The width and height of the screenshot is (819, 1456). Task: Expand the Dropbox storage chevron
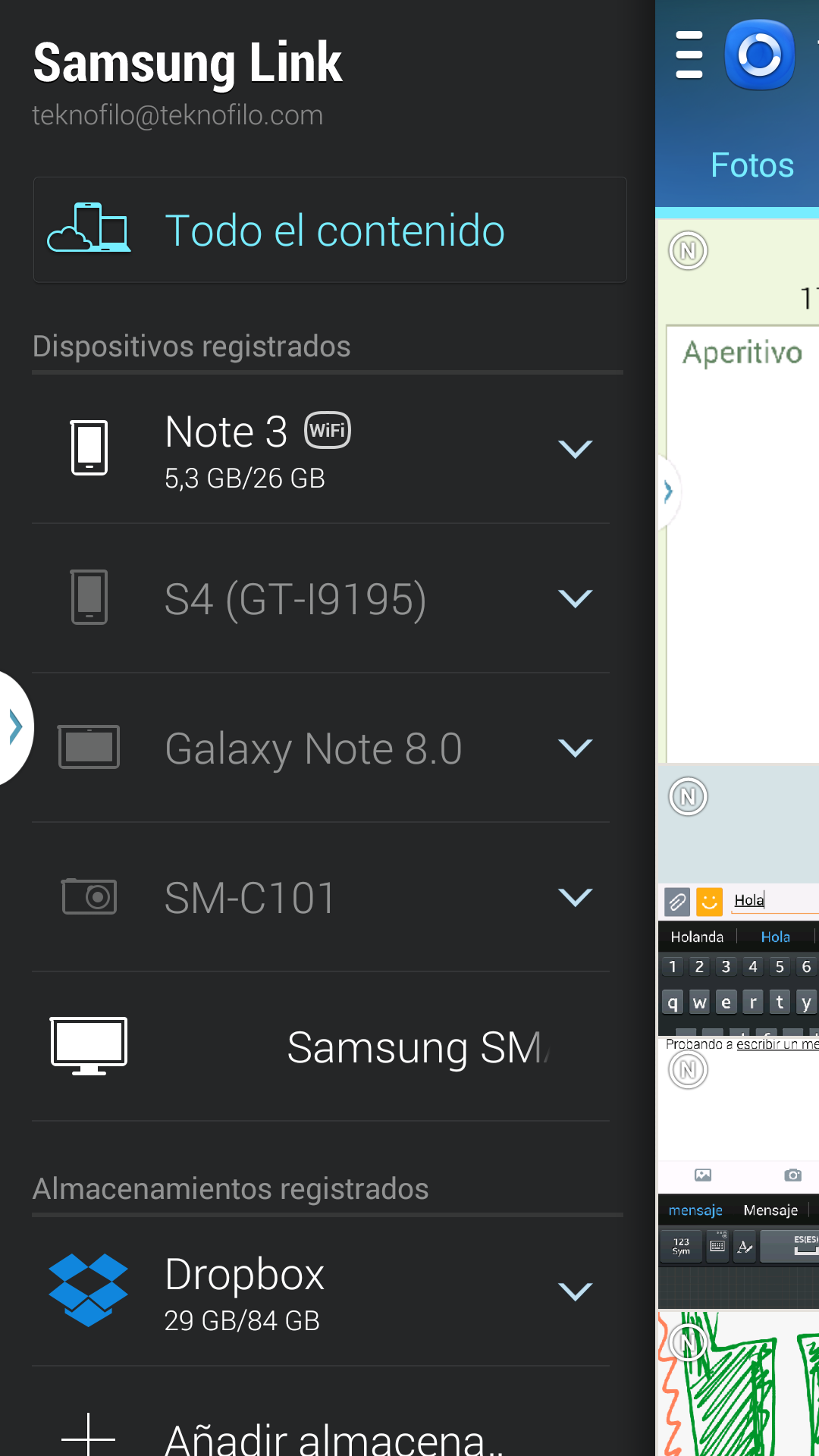pos(575,1291)
